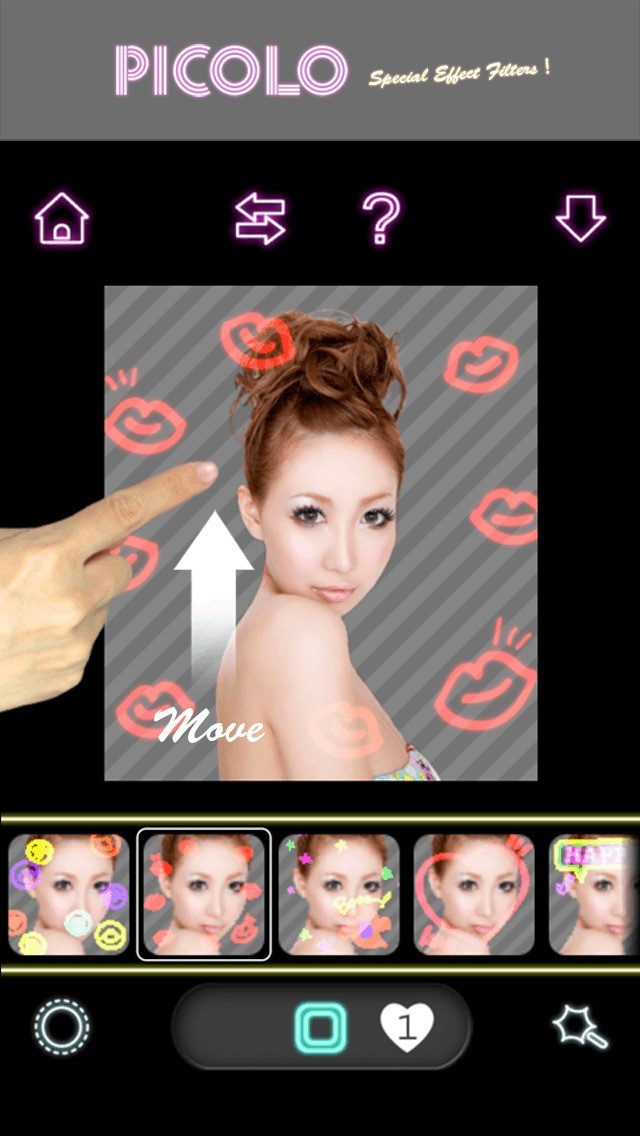This screenshot has width=640, height=1136.
Task: Select the red lips filter thumbnail
Action: [204, 894]
